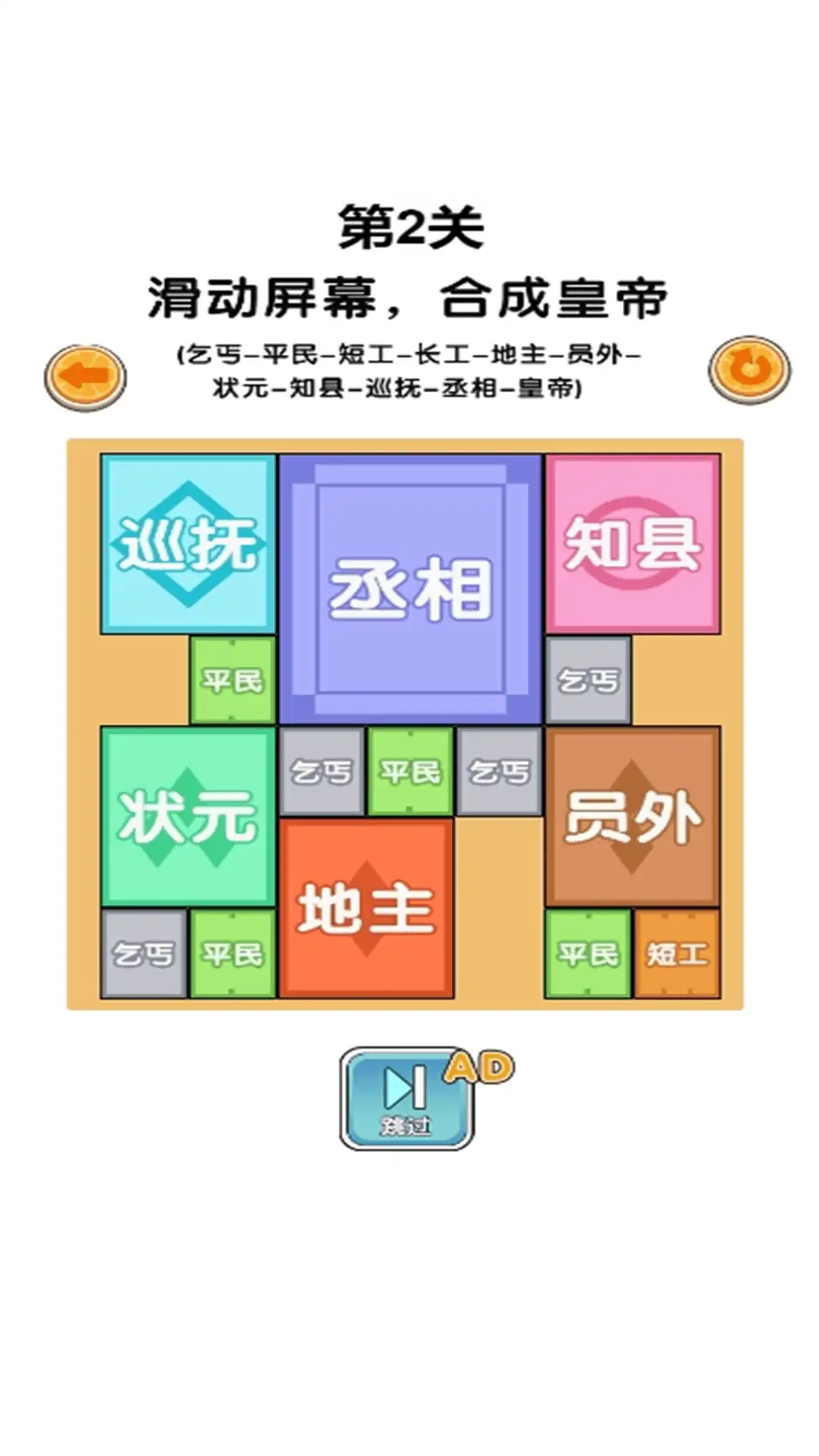This screenshot has width=819, height=1456.
Task: Restart the level with the refresh button
Action: pos(749,370)
